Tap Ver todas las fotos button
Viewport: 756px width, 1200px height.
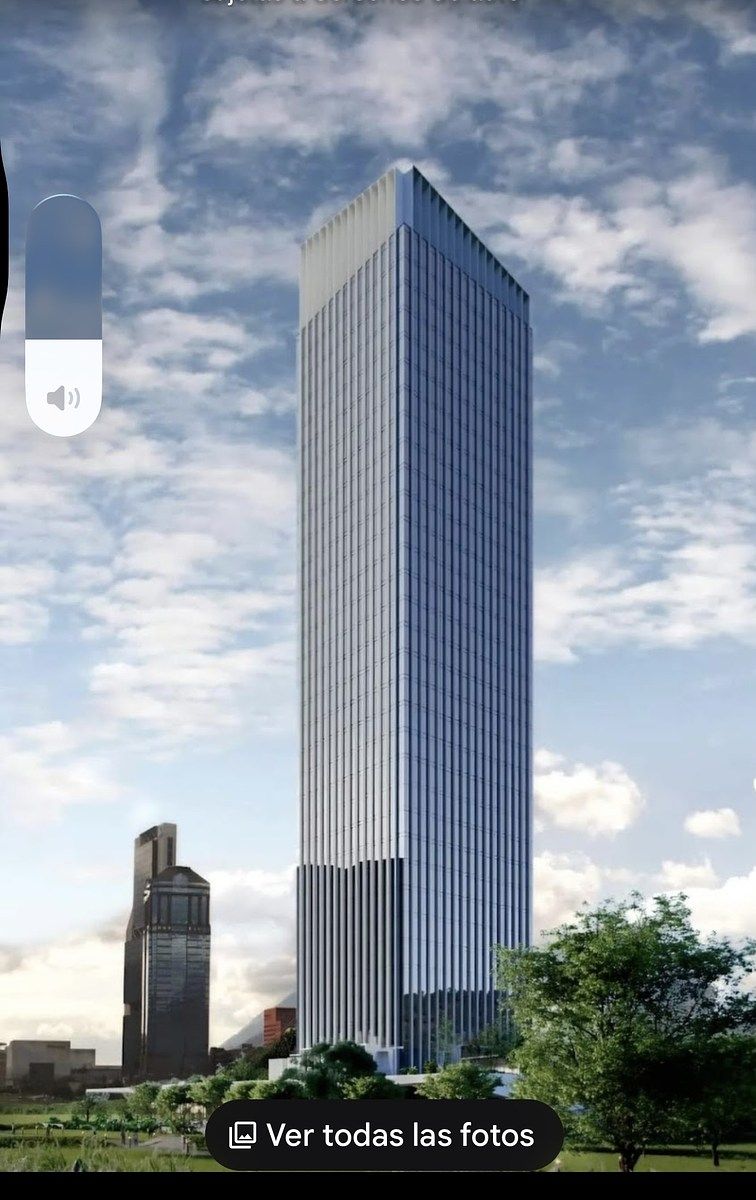(384, 1135)
